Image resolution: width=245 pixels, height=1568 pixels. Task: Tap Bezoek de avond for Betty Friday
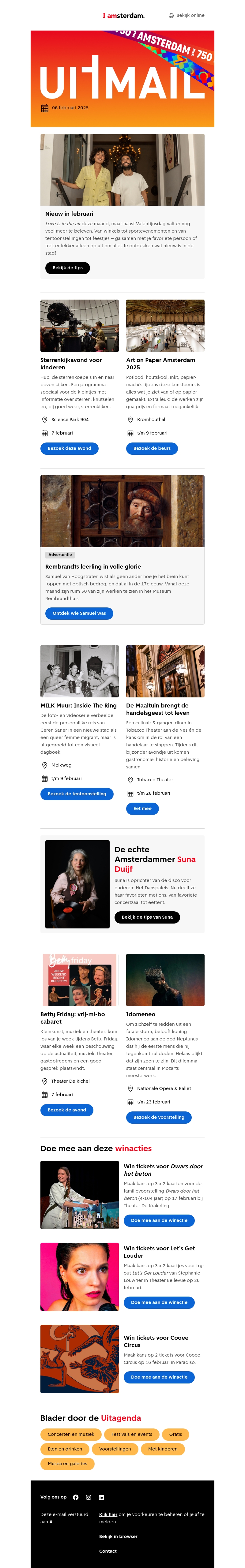coord(66,1110)
